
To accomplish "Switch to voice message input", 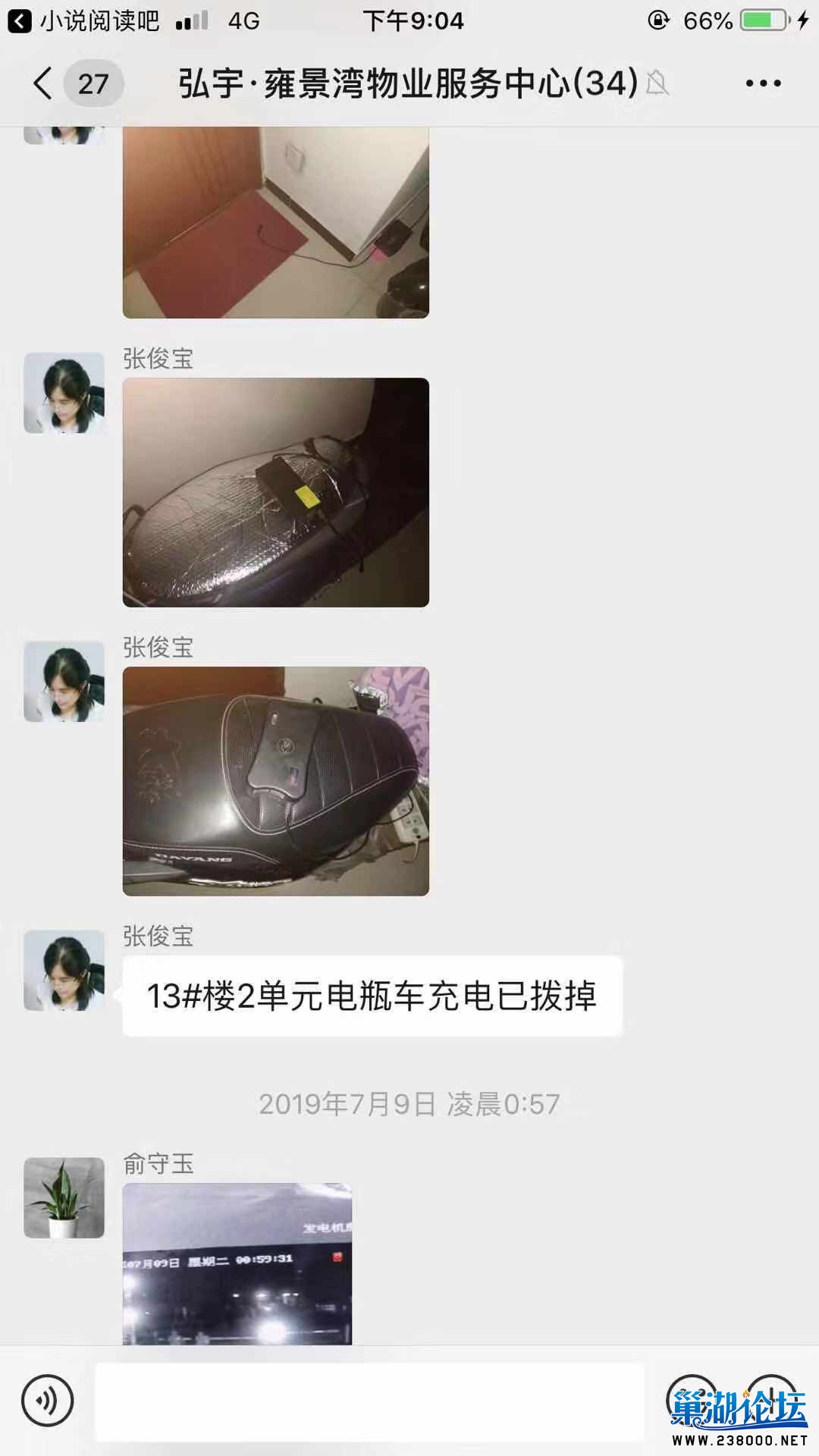I will point(48,1401).
